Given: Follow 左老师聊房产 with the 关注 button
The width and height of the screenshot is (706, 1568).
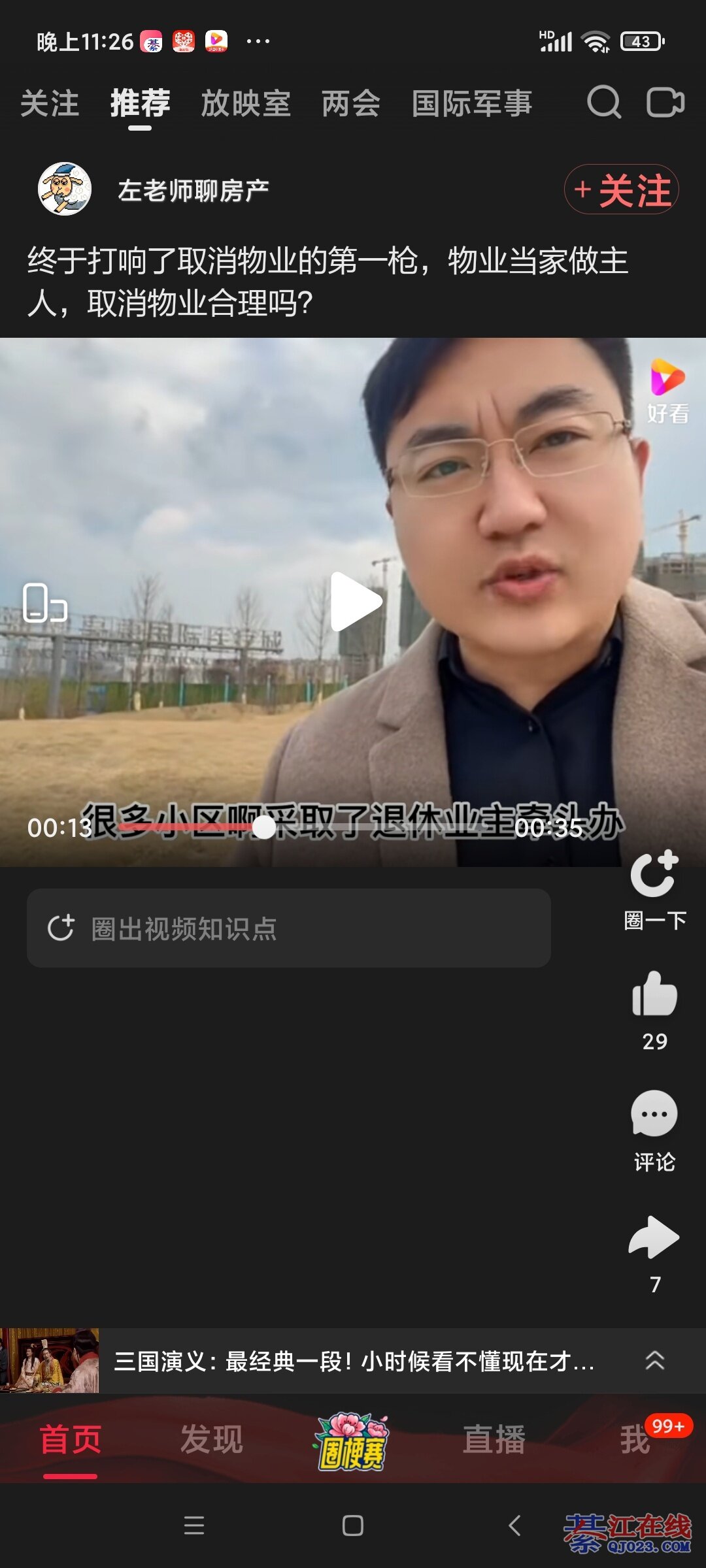Looking at the screenshot, I should click(622, 189).
